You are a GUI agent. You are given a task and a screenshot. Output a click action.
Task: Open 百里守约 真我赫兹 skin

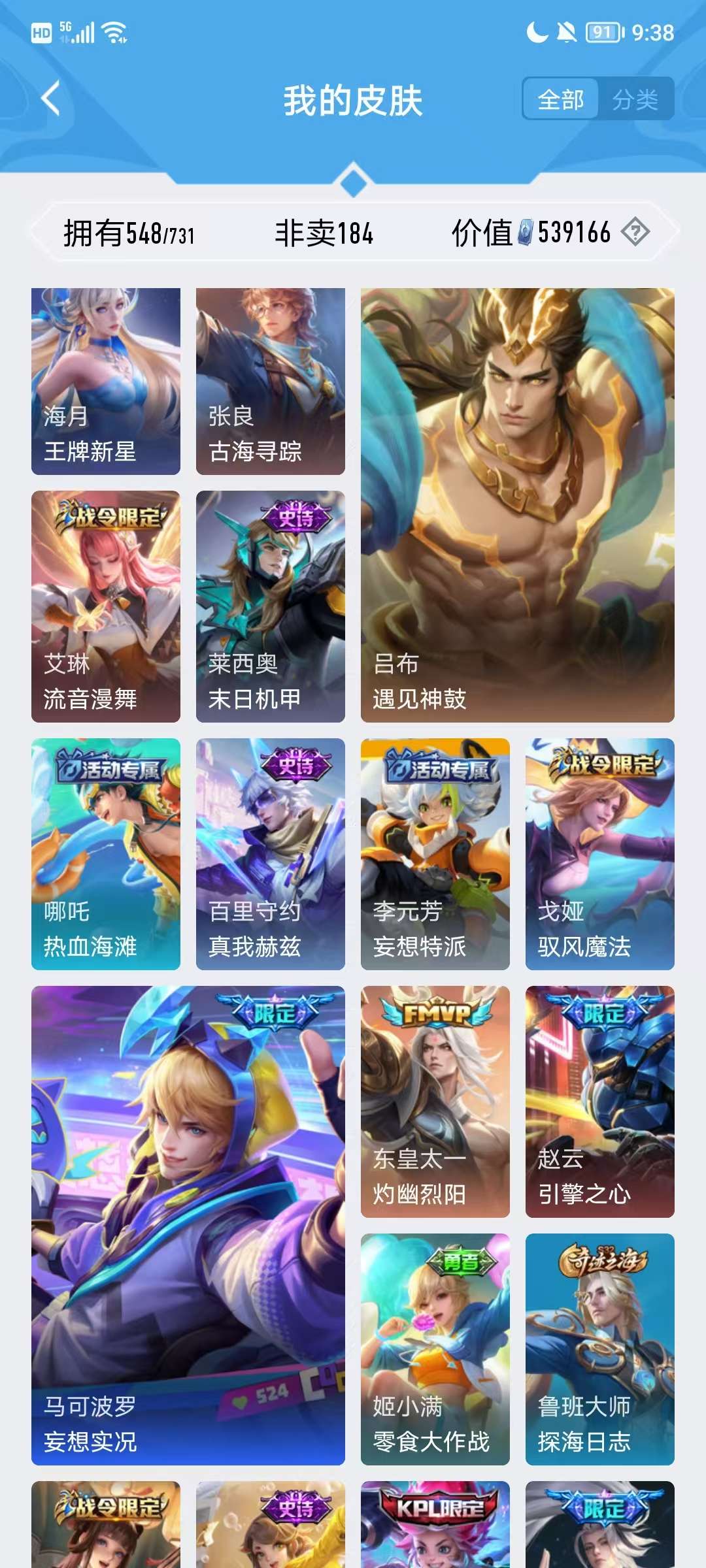click(x=271, y=853)
